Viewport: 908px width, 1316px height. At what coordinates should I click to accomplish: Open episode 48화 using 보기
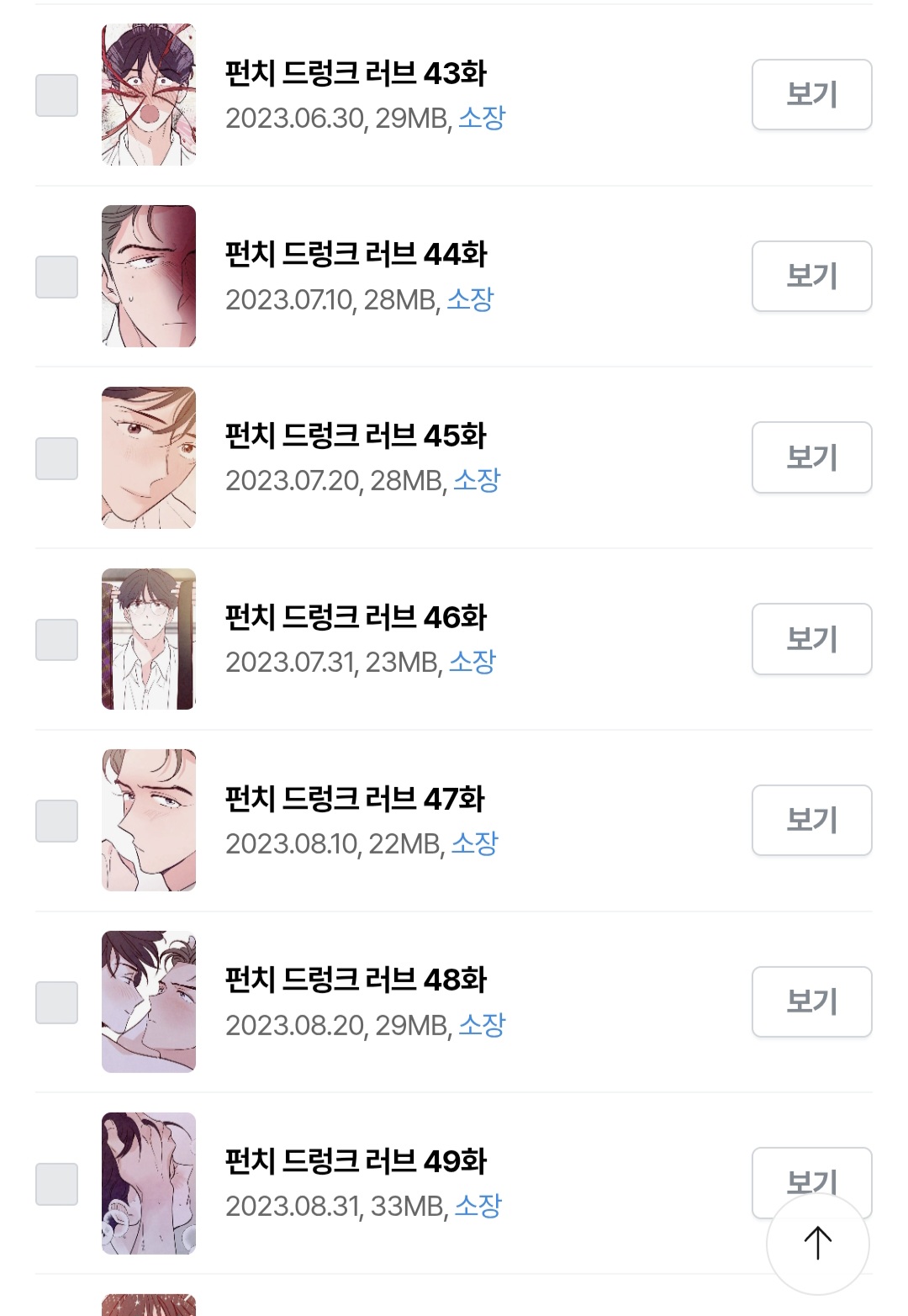click(x=811, y=1002)
